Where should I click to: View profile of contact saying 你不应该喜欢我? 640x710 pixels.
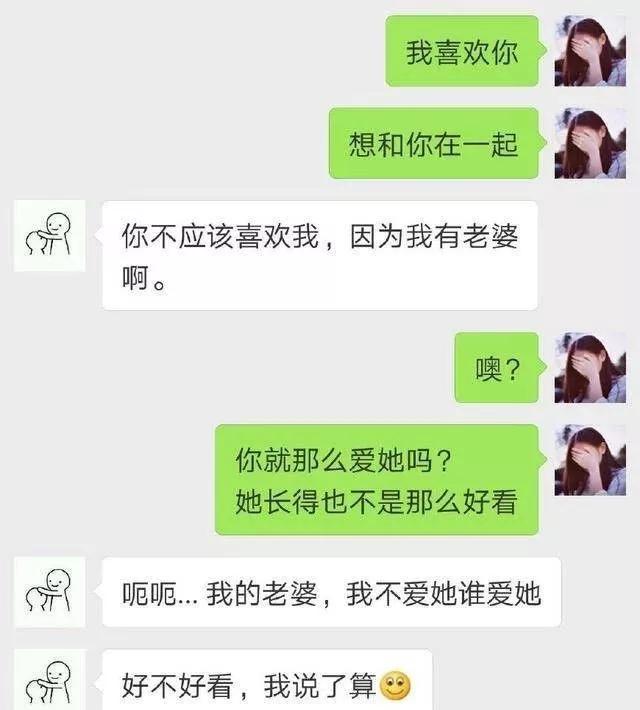pos(49,236)
